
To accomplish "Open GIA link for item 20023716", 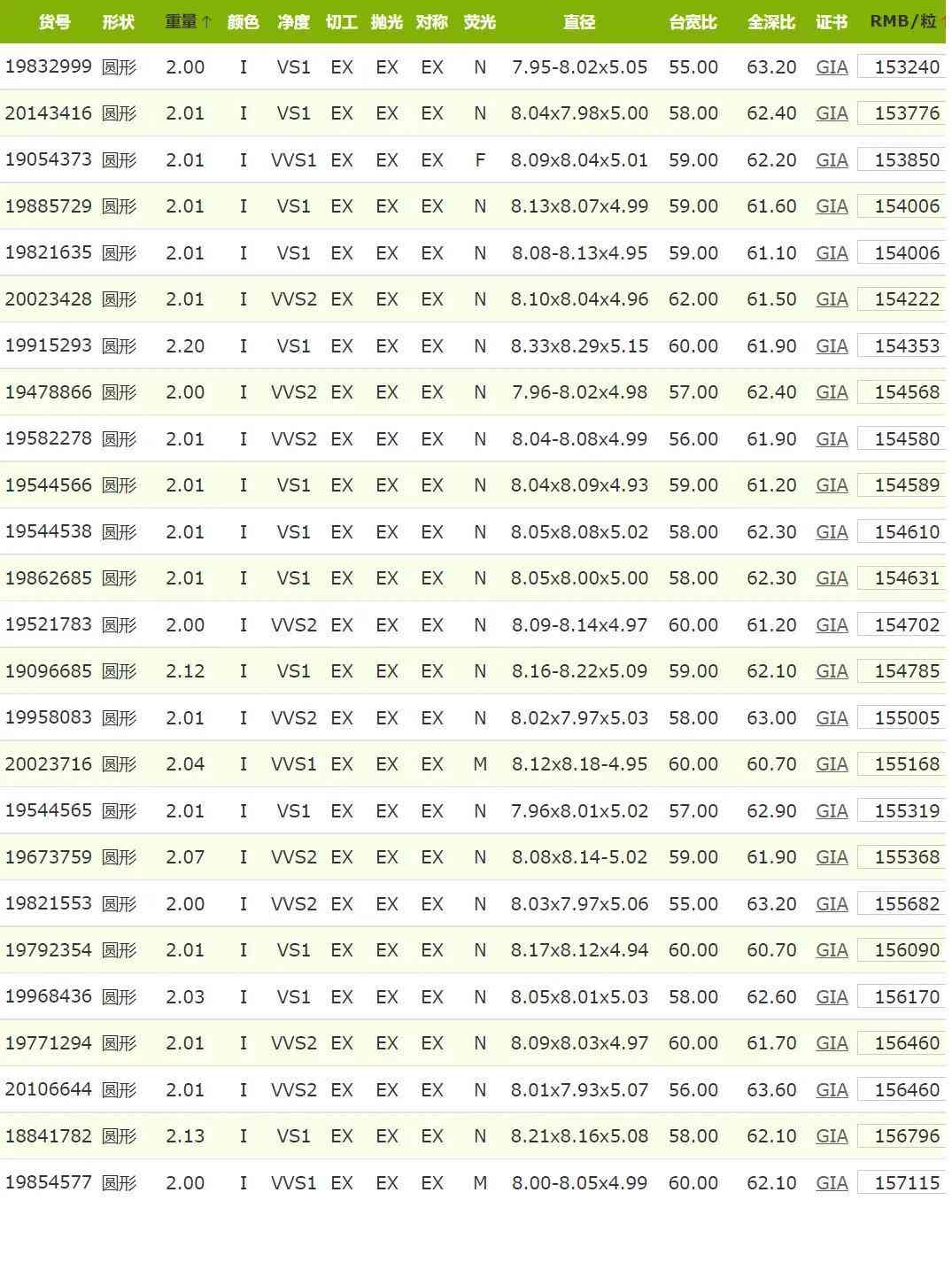I will click(x=831, y=764).
